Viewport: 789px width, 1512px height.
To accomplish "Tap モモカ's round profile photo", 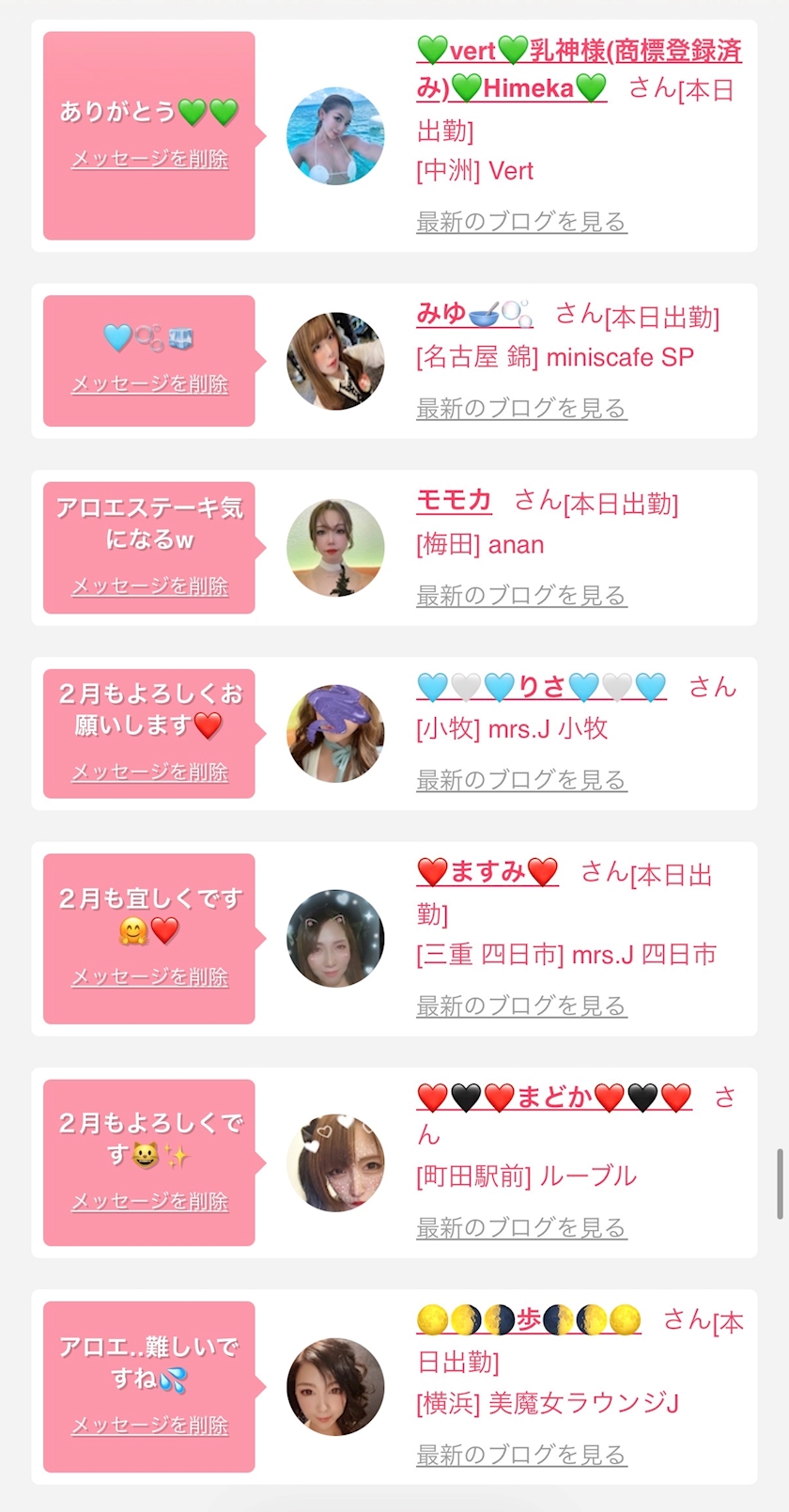I will coord(335,548).
